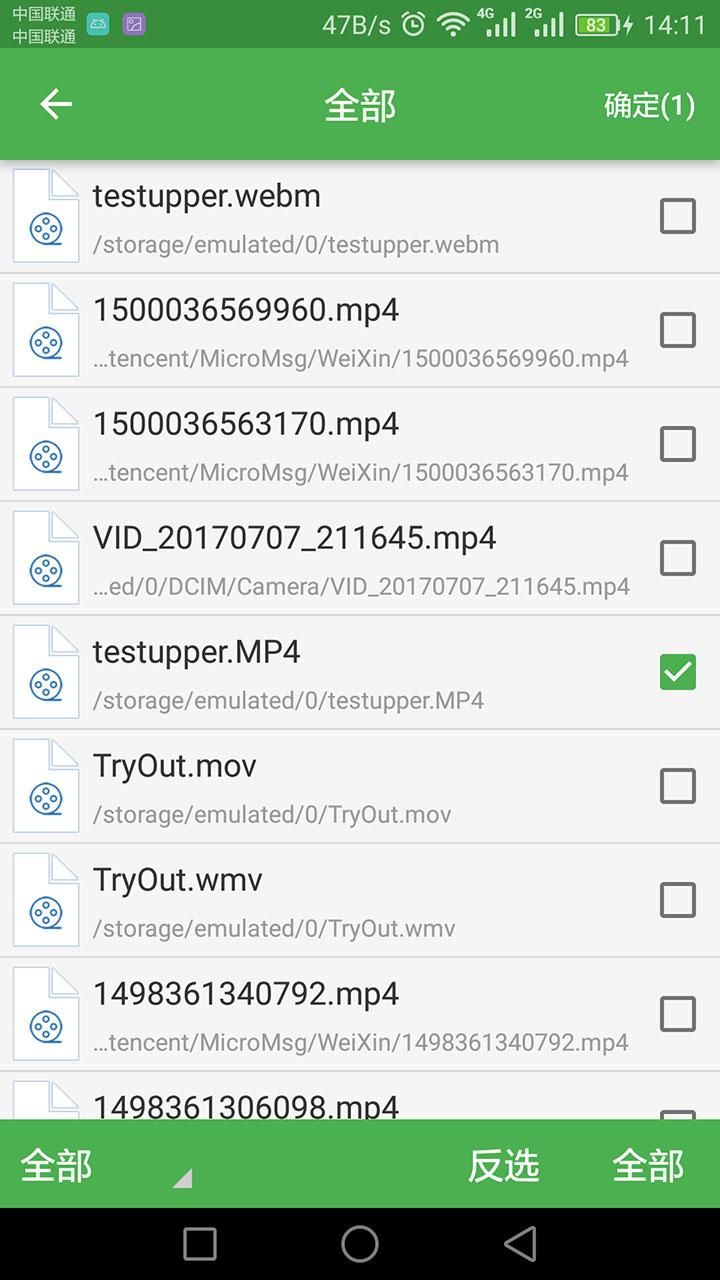Uncheck the testupper.MP4 checkbox

coord(677,672)
